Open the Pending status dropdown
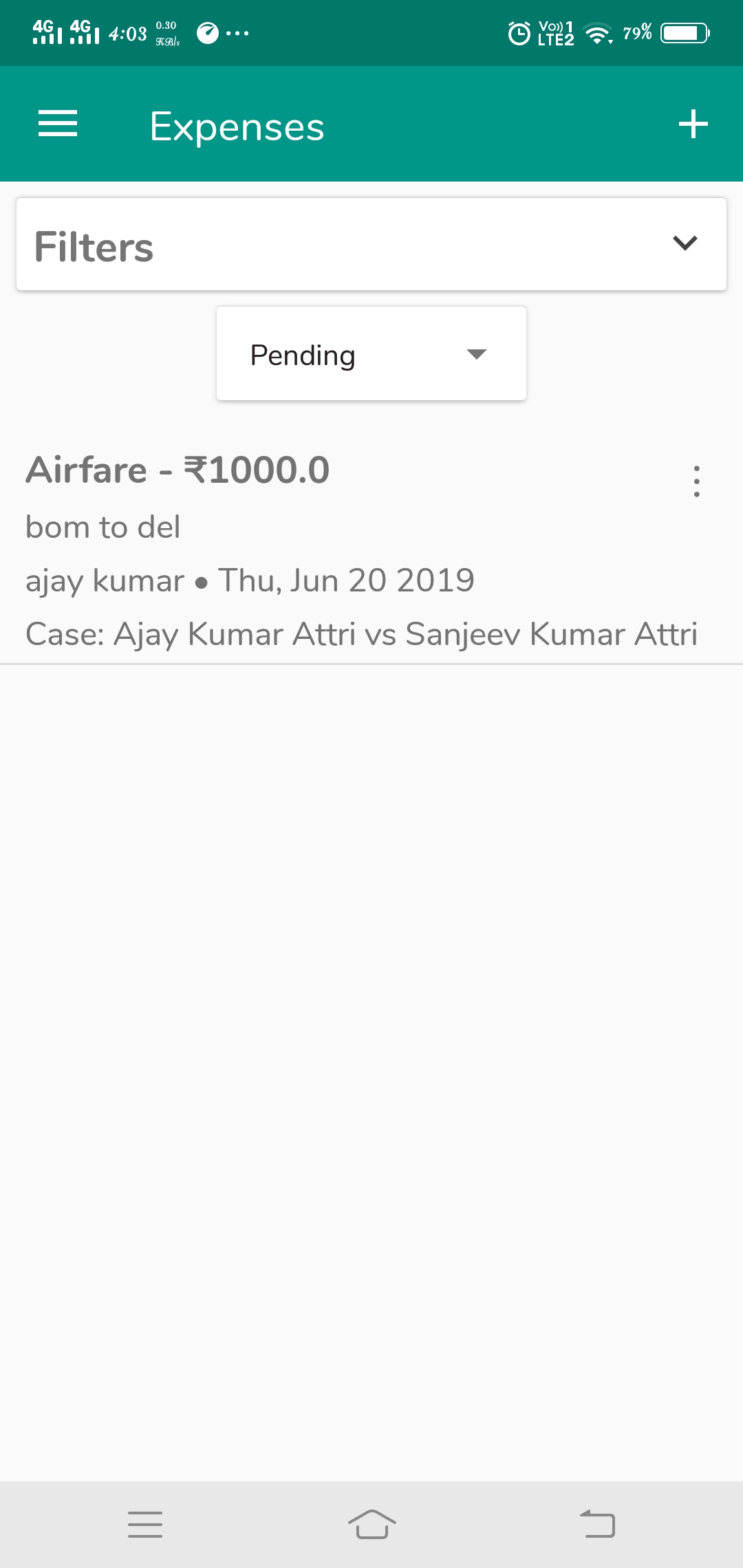743x1568 pixels. 371,354
